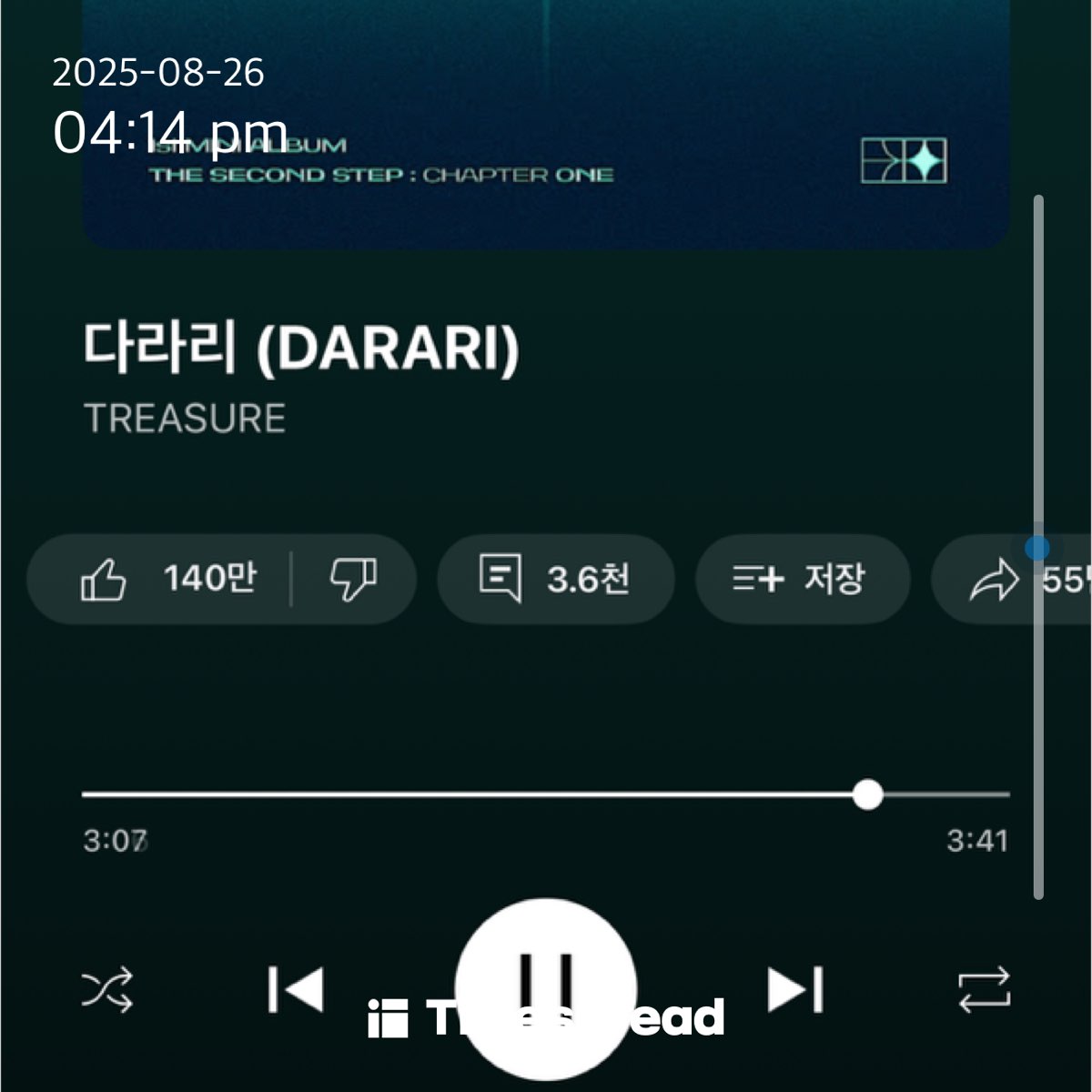
Task: Dislike the current track
Action: pyautogui.click(x=353, y=579)
